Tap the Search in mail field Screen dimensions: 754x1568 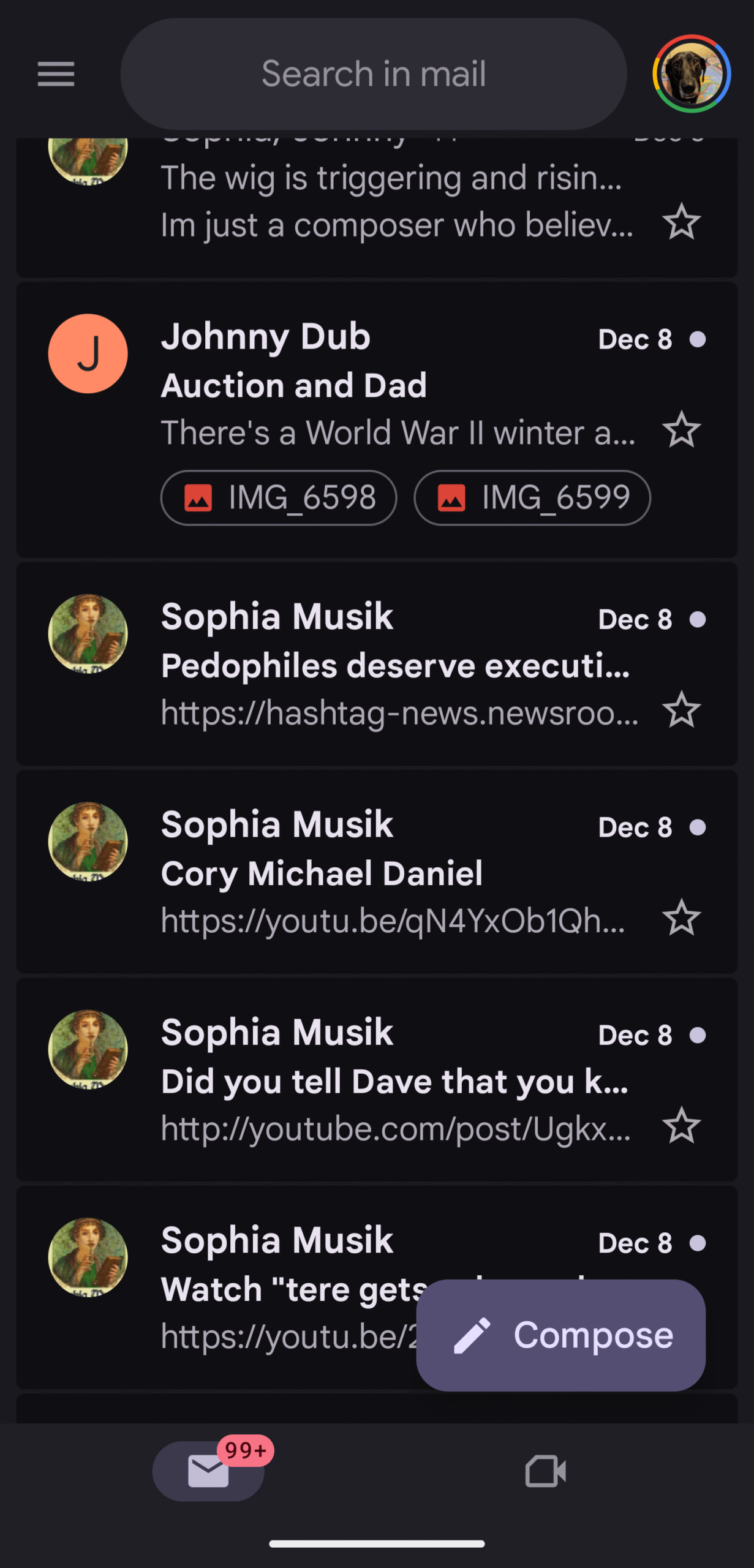374,74
